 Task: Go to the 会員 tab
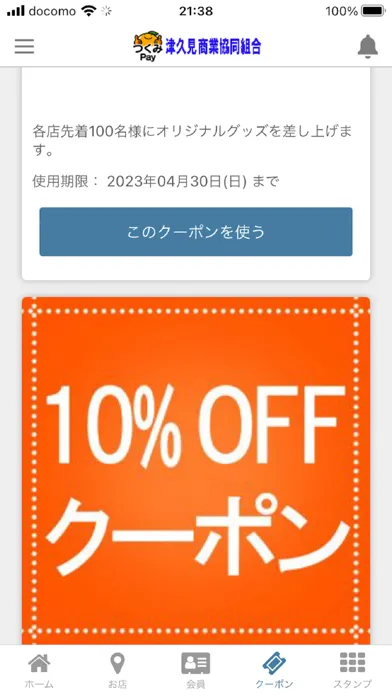click(195, 670)
